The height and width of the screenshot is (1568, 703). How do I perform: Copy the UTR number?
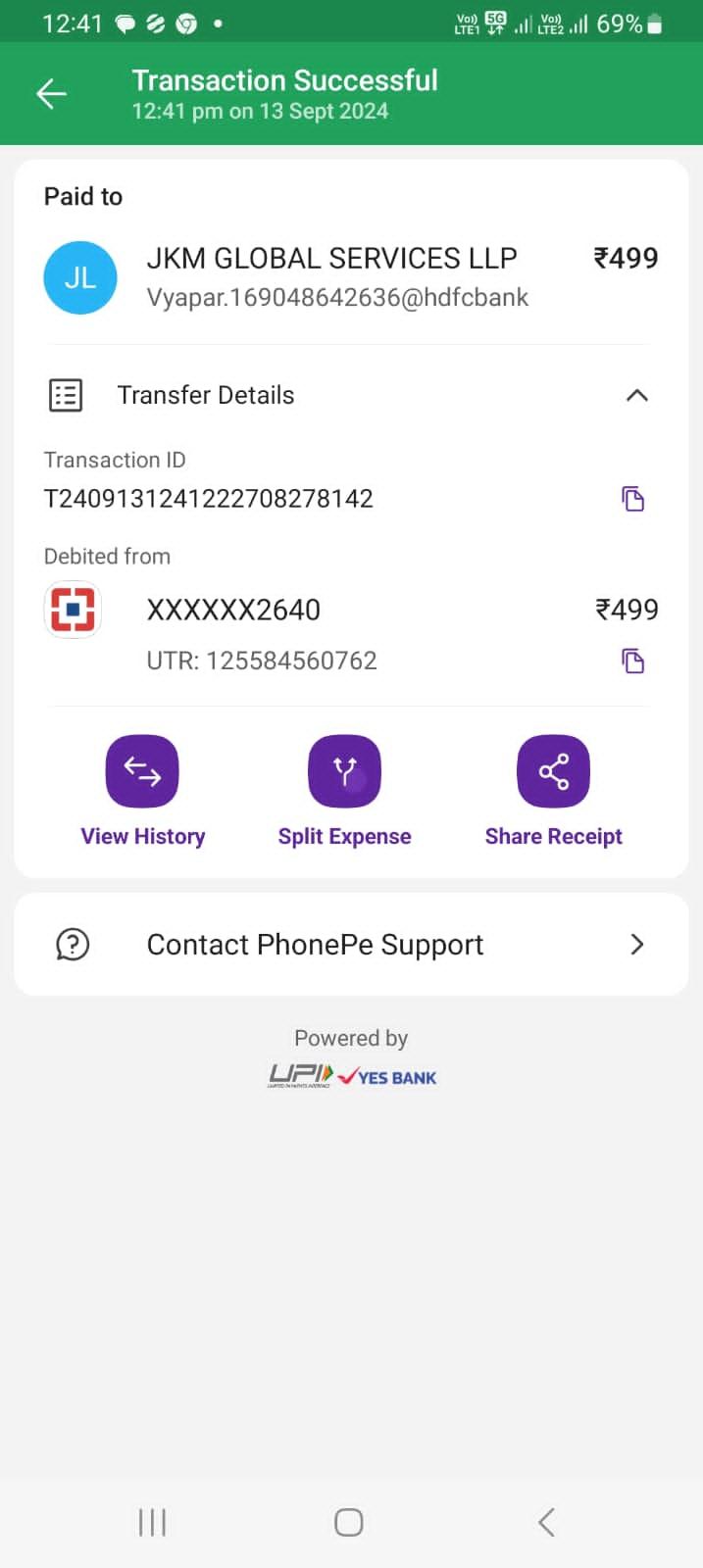632,661
